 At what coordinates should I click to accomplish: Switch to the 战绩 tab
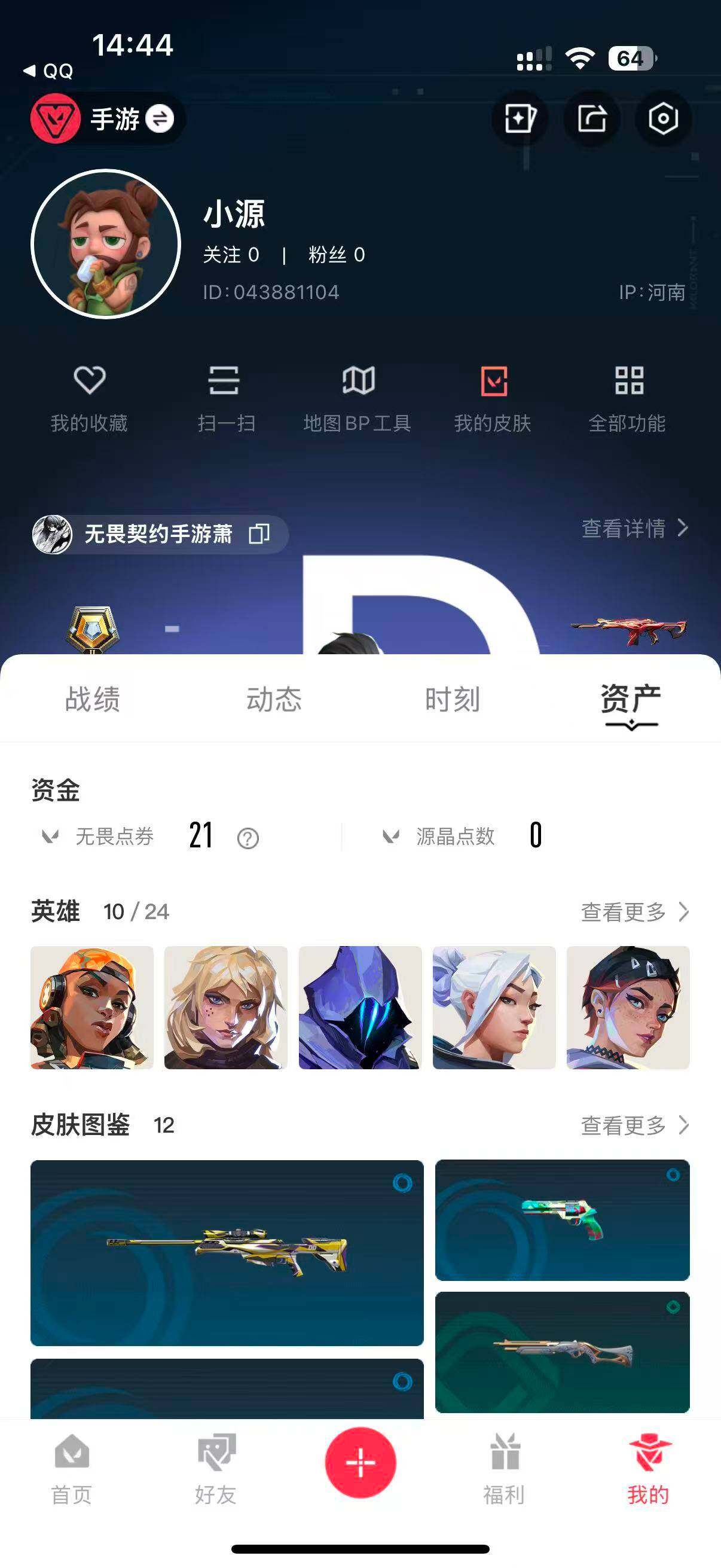92,701
